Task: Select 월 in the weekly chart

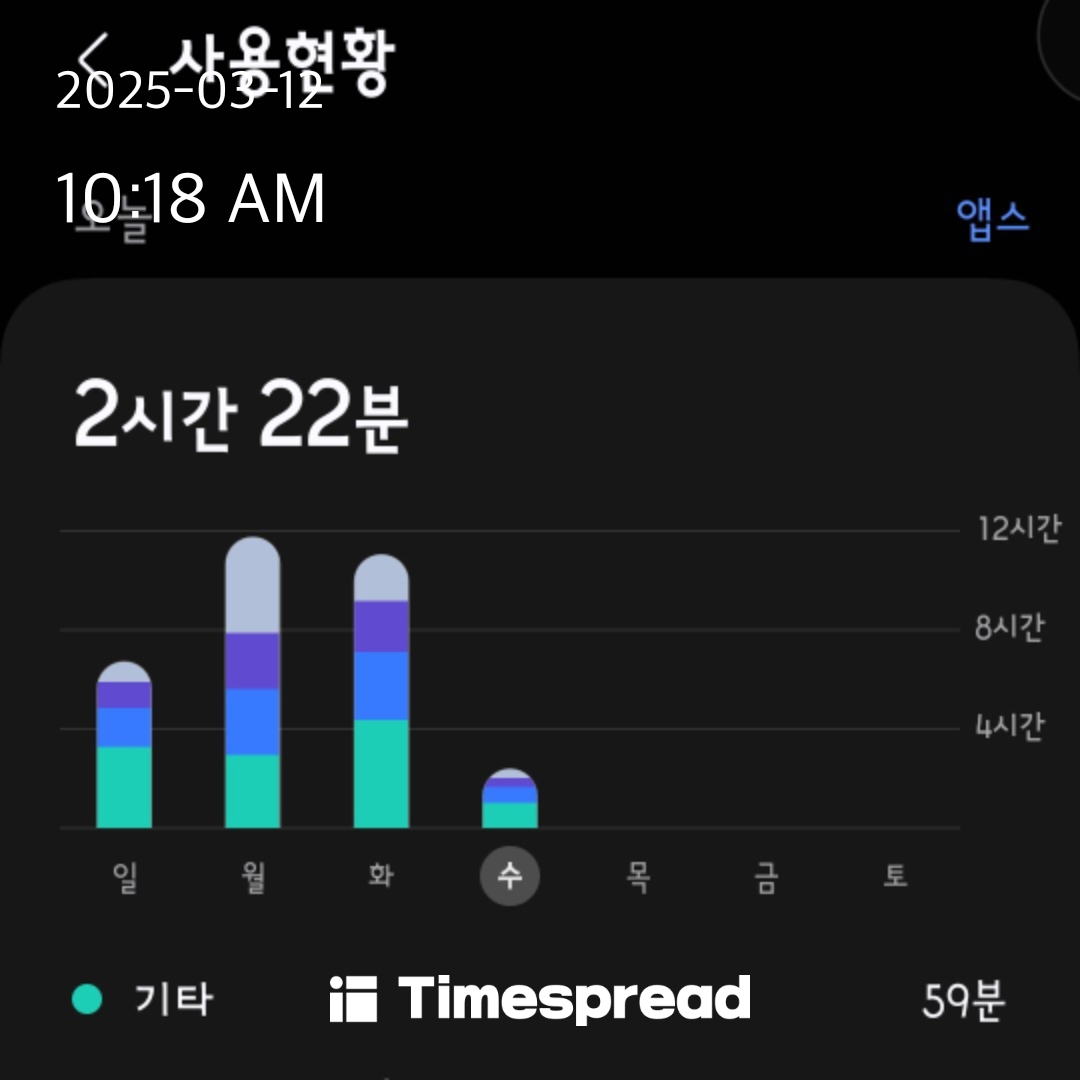Action: (x=253, y=877)
